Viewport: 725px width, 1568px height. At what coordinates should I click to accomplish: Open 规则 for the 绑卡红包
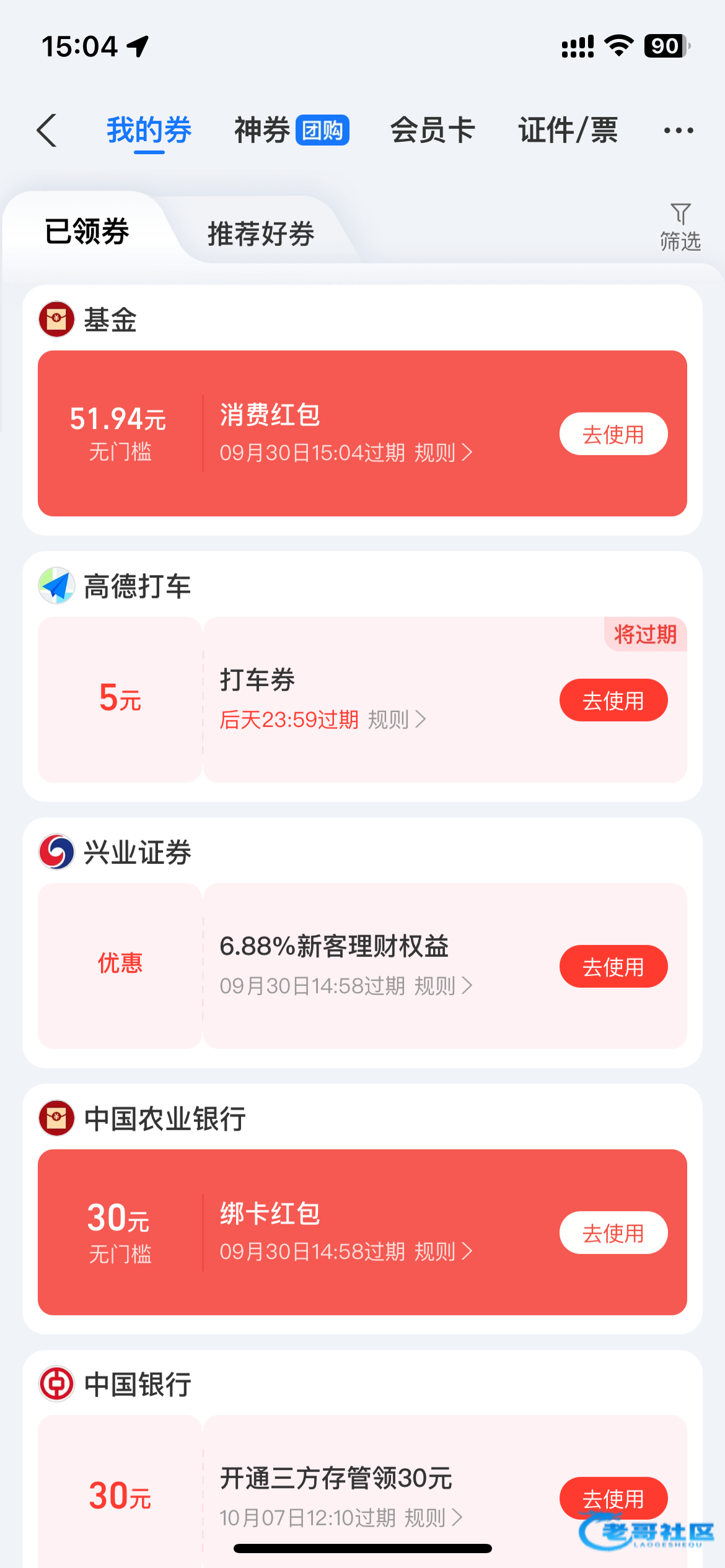442,1252
